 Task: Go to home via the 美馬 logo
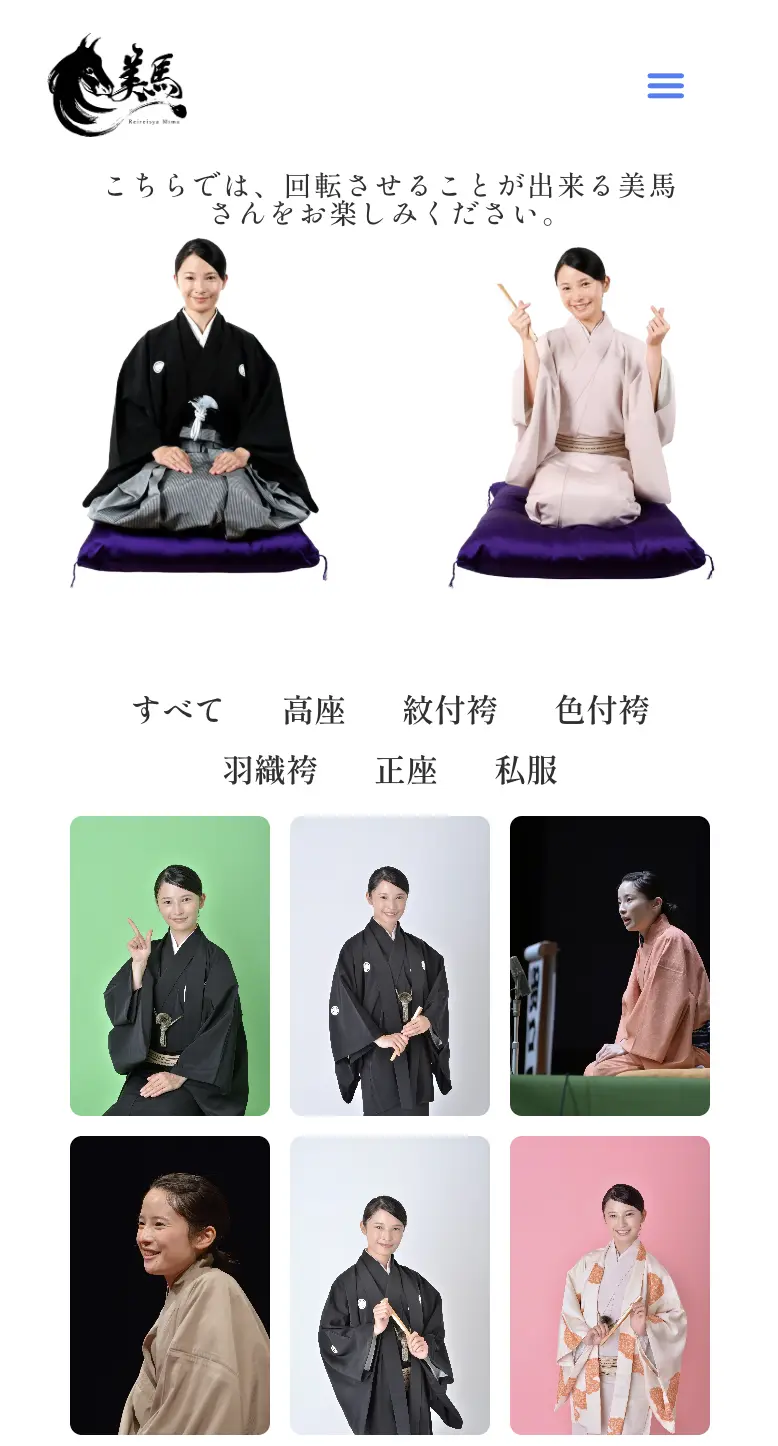point(117,86)
